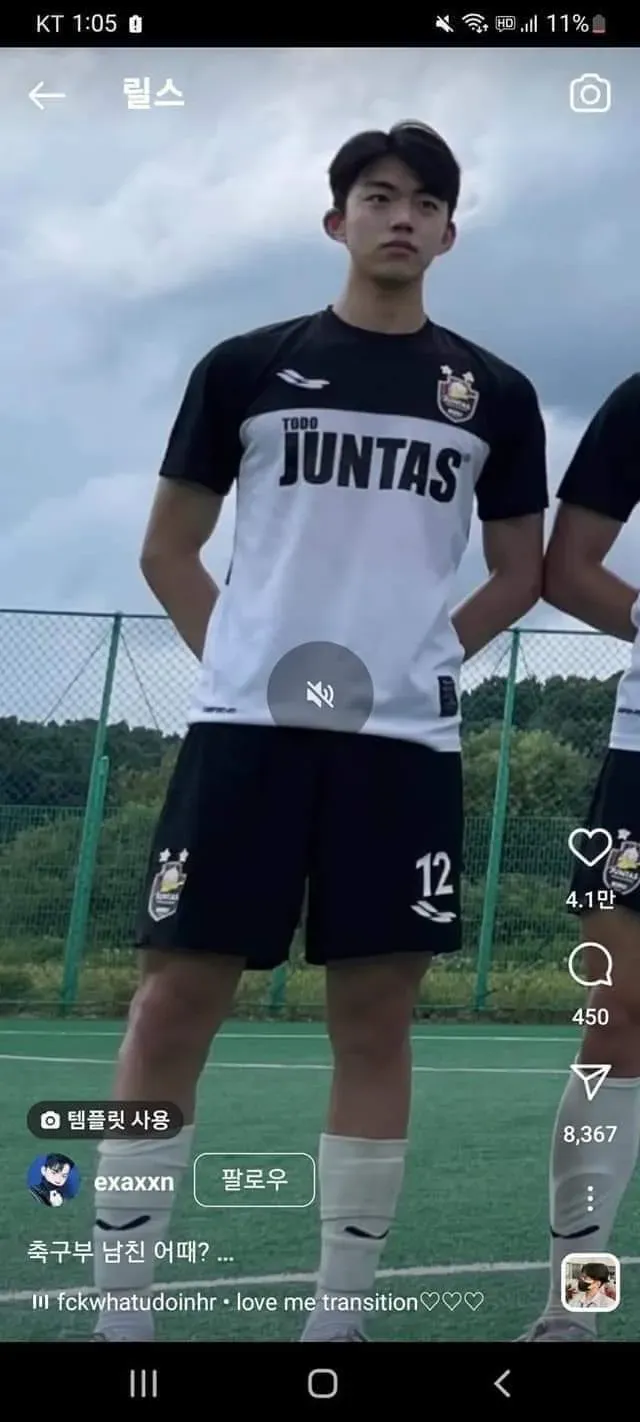Open the exaxxn profile picture
This screenshot has width=640, height=1422.
click(53, 1181)
